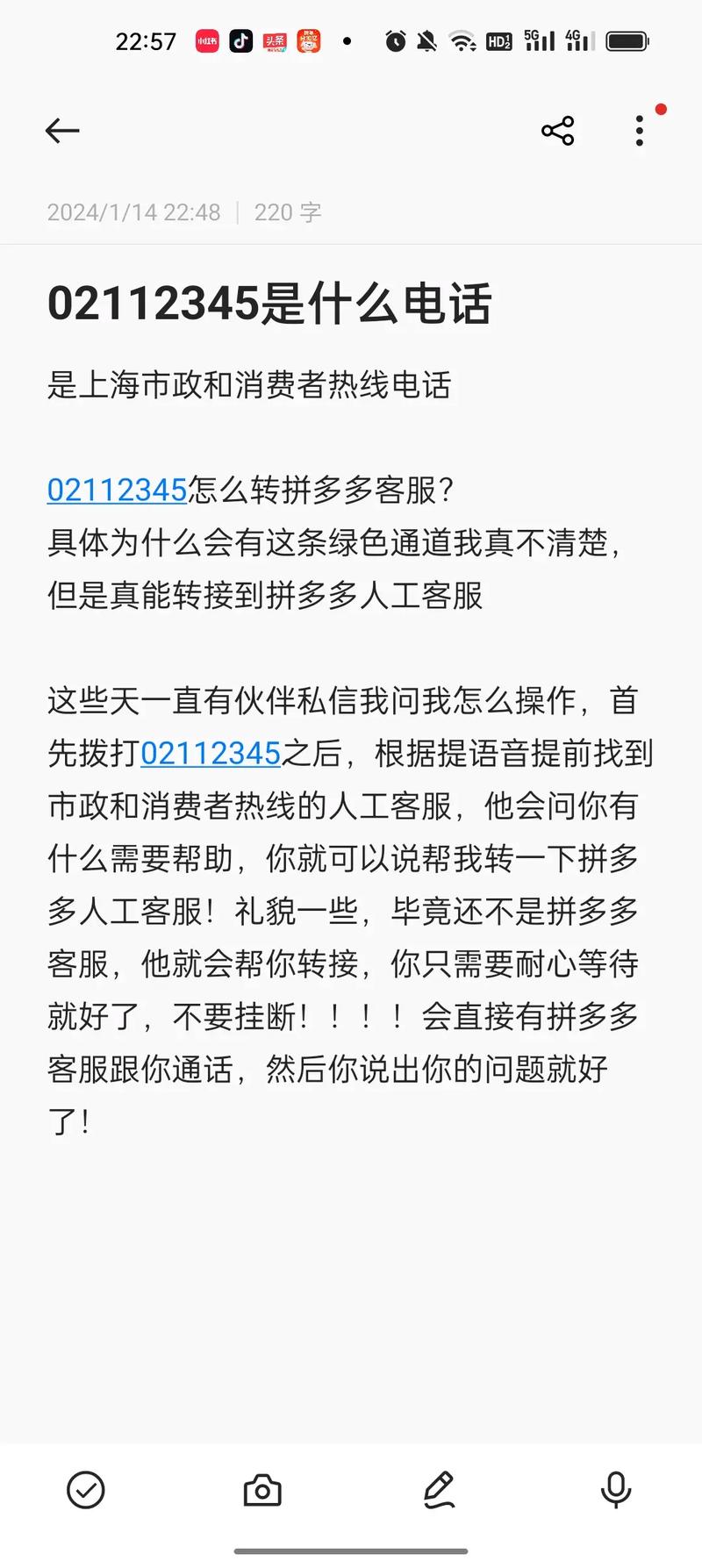Share this note
This screenshot has height=1568, width=702.
[557, 131]
